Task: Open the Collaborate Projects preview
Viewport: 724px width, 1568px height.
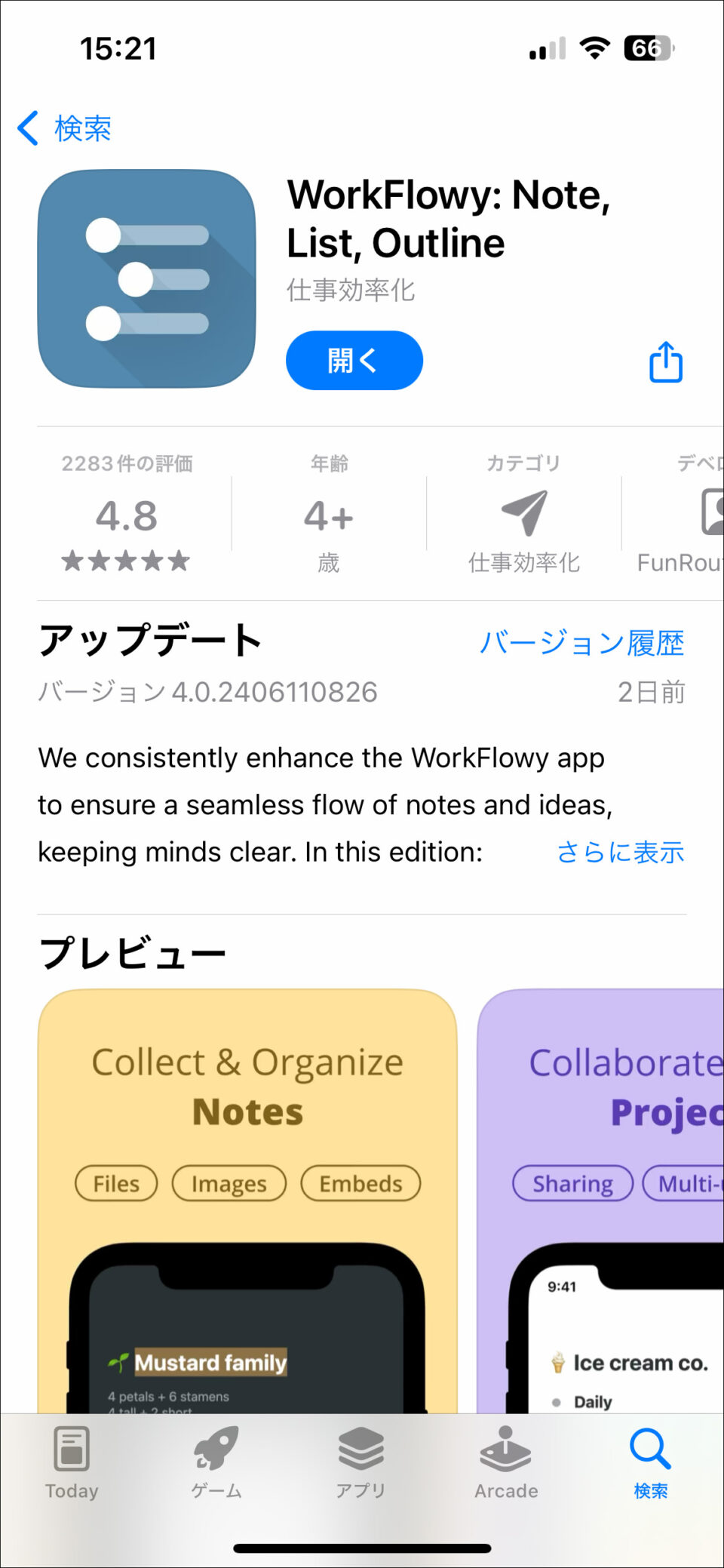Action: pyautogui.click(x=600, y=1201)
